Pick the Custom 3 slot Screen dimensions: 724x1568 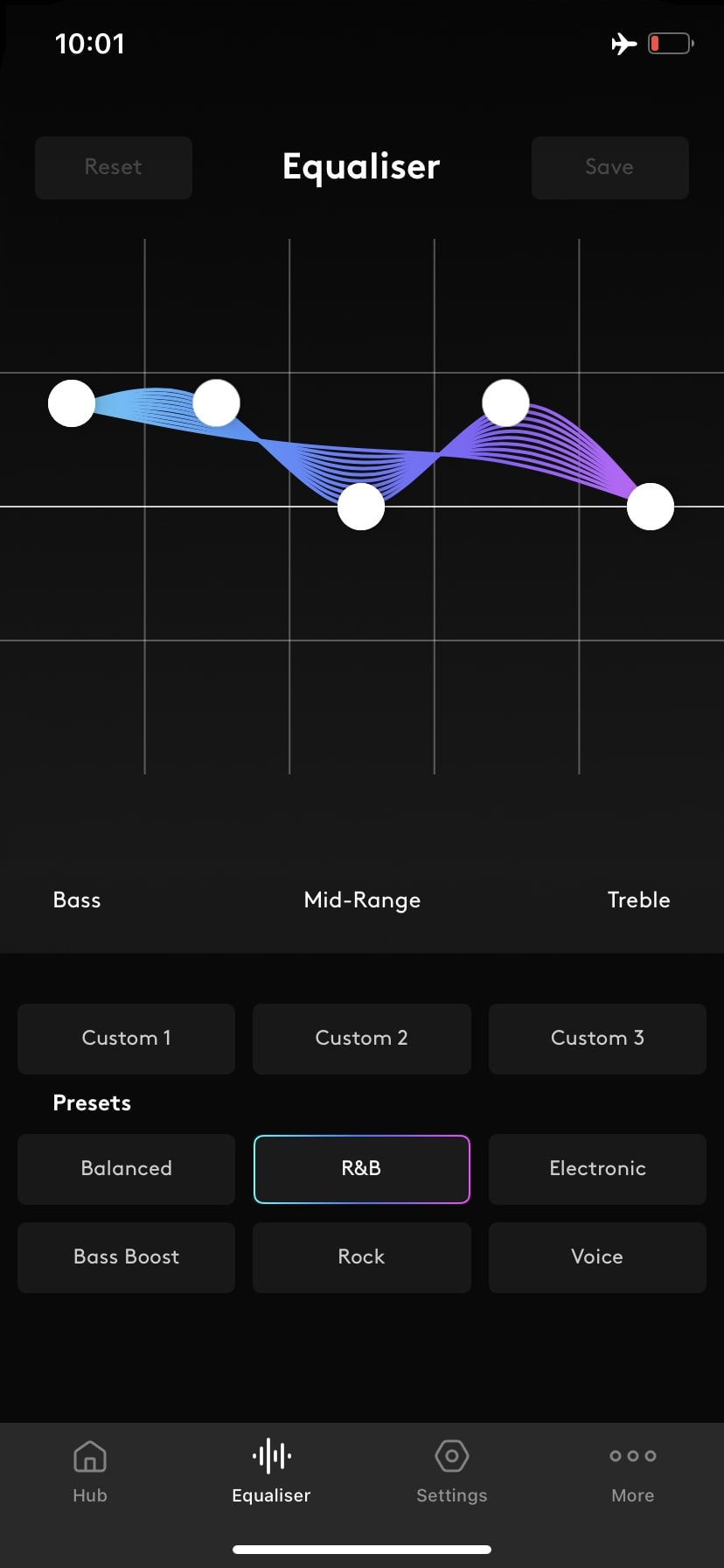pos(597,1039)
